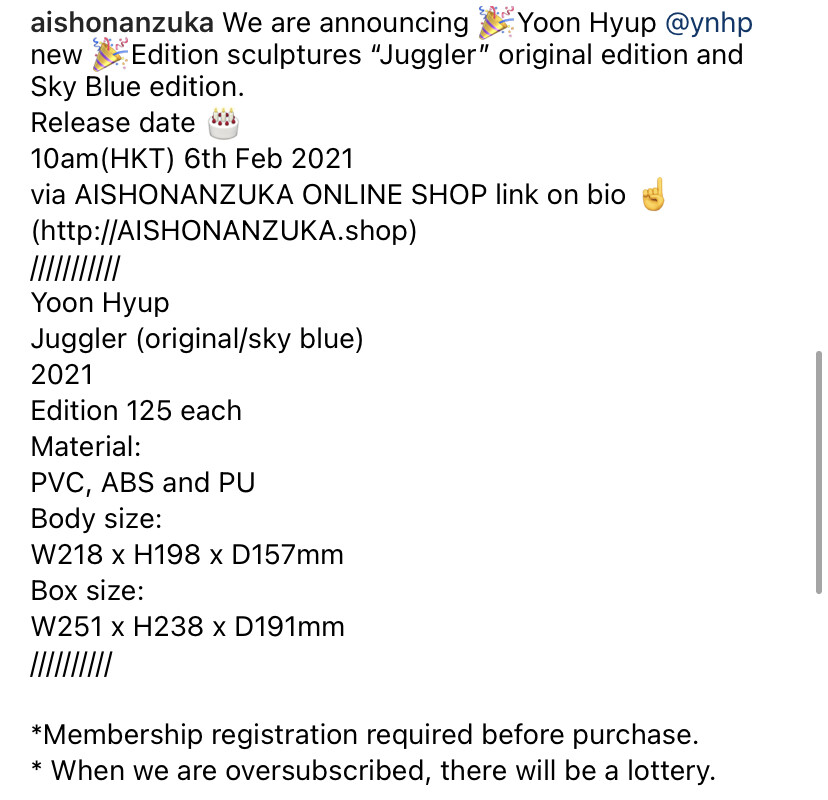Open the @ynhp mention
This screenshot has width=828, height=800.
[708, 21]
